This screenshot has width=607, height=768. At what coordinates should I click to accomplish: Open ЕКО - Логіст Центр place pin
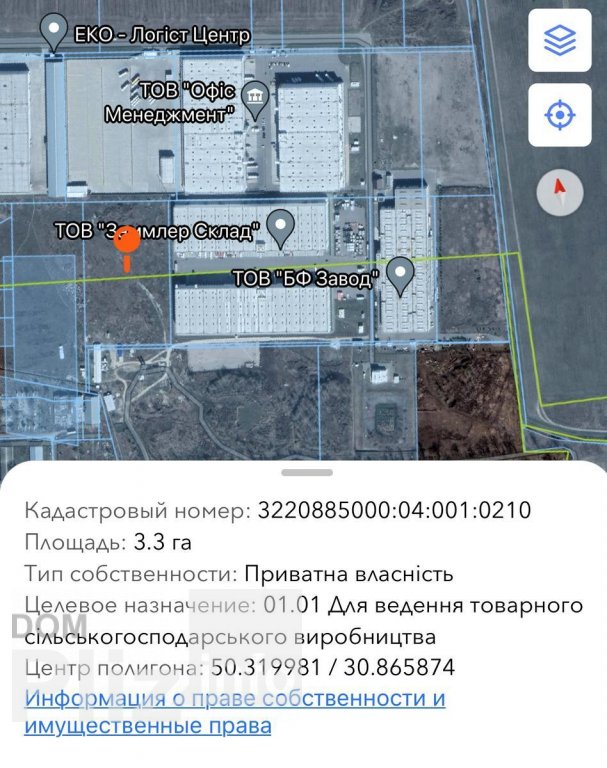[x=53, y=32]
